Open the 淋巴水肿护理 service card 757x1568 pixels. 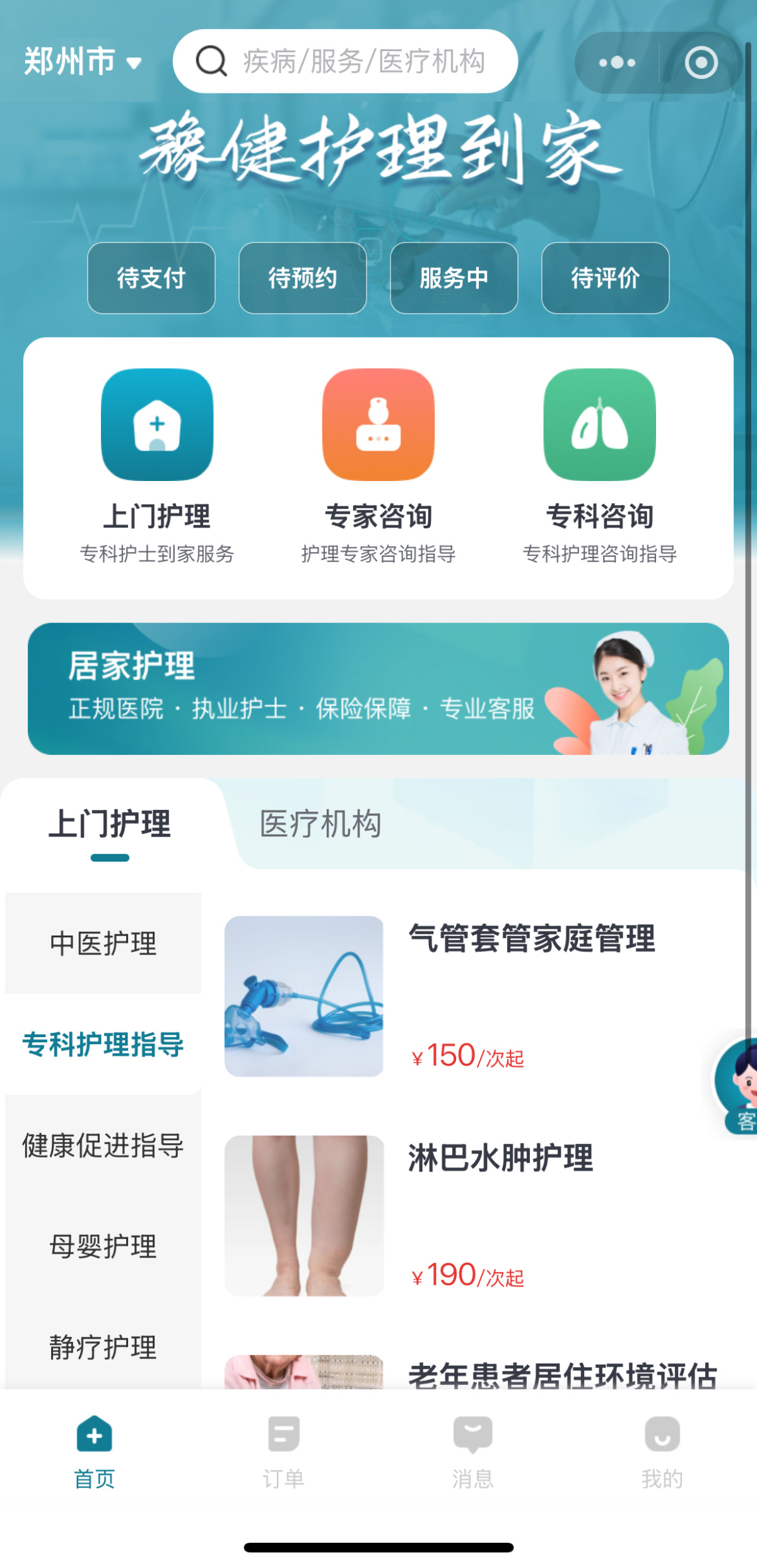pyautogui.click(x=473, y=1216)
